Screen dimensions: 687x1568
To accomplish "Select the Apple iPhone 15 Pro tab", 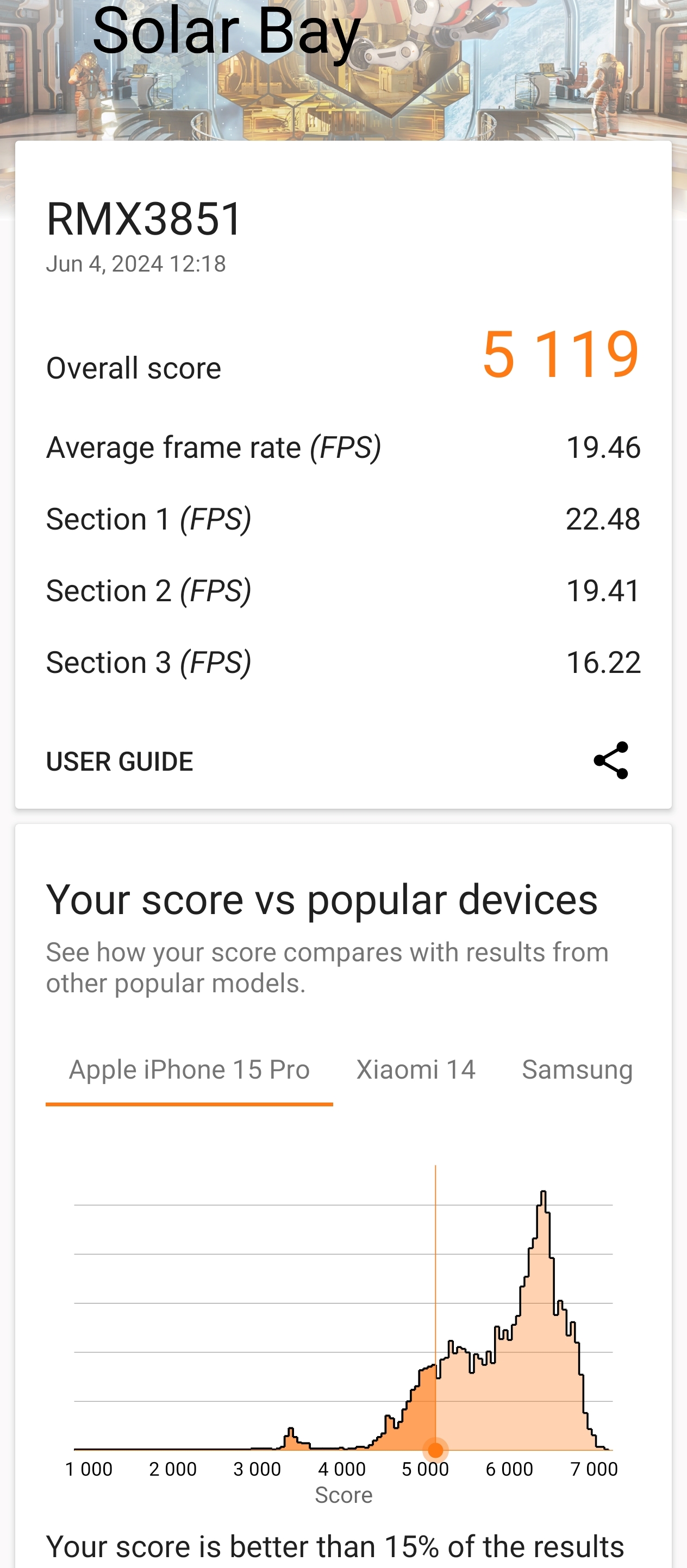I will (x=189, y=1069).
